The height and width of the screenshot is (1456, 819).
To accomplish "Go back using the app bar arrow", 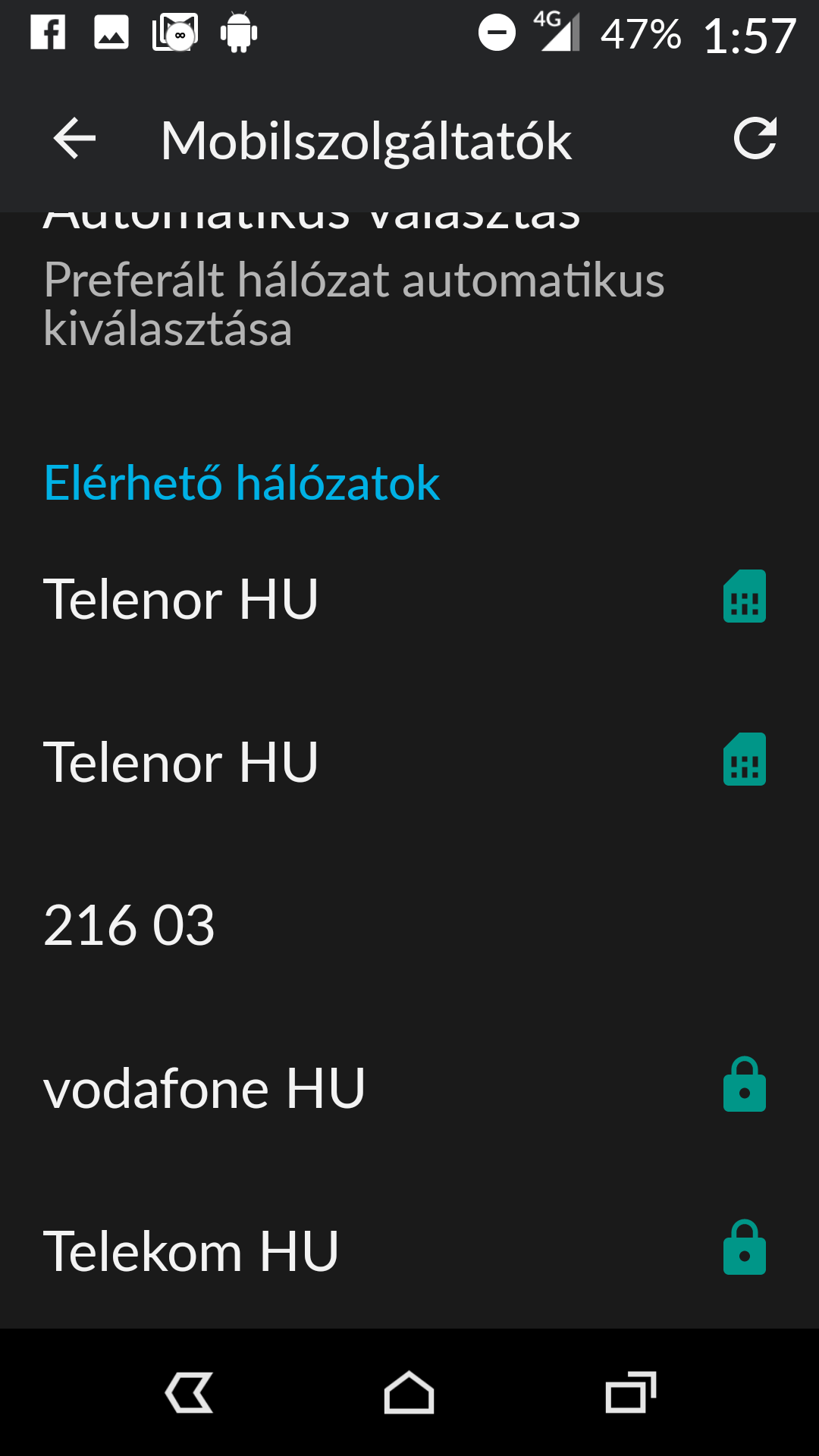I will (74, 139).
